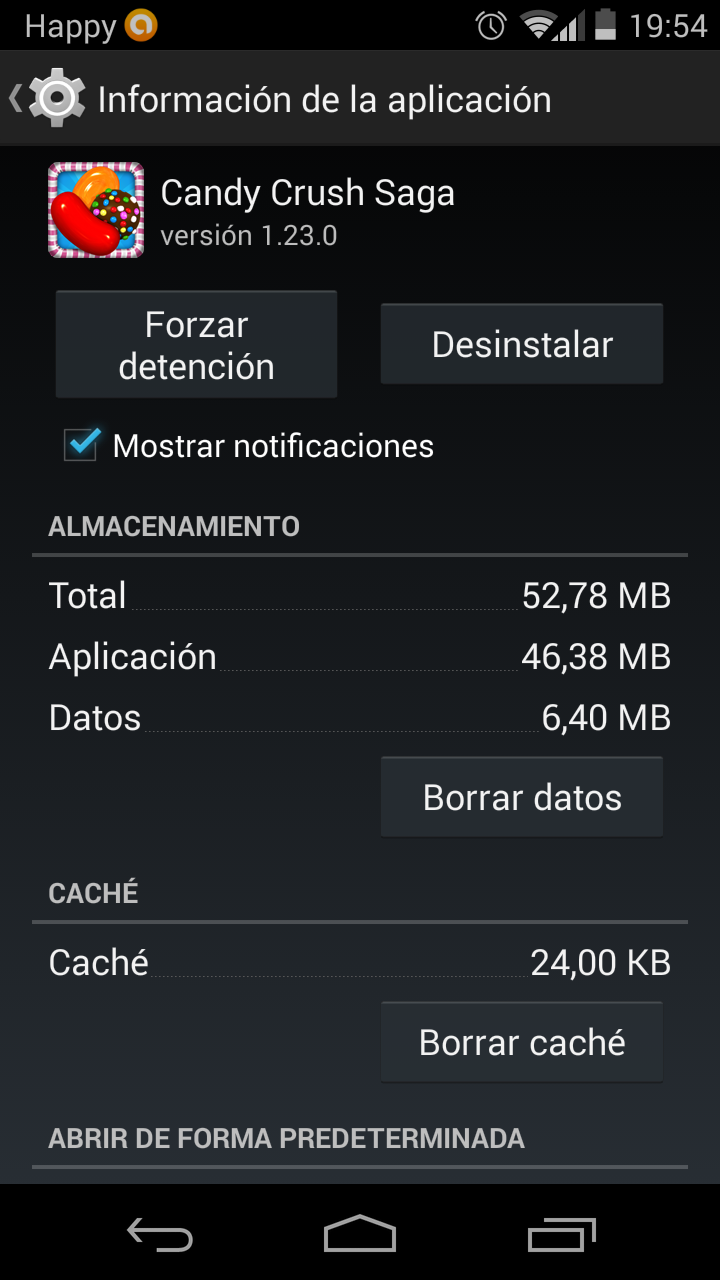The image size is (720, 1280).
Task: Uninstall Candy Crush with the Desinstalar button
Action: pyautogui.click(x=521, y=344)
